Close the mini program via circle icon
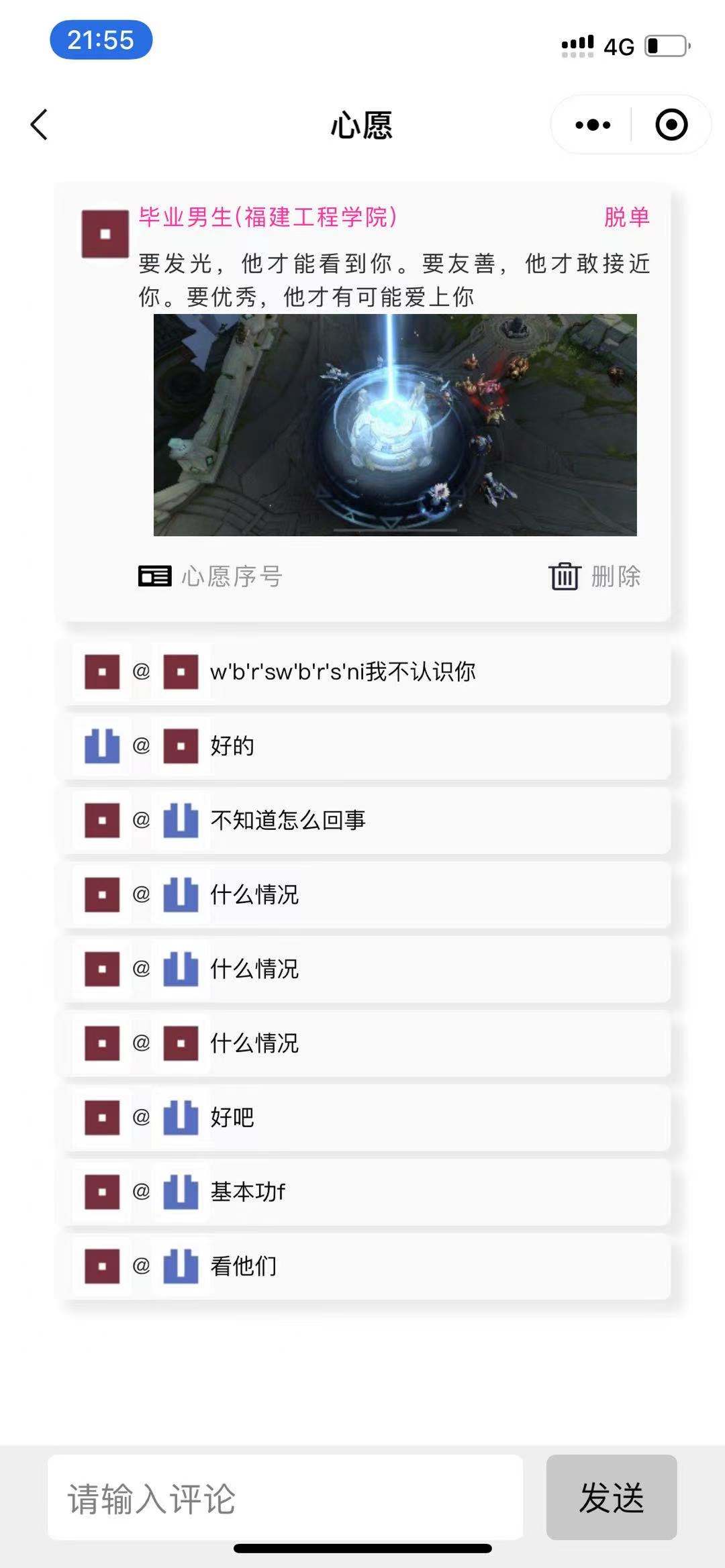The image size is (725, 1568). click(671, 125)
